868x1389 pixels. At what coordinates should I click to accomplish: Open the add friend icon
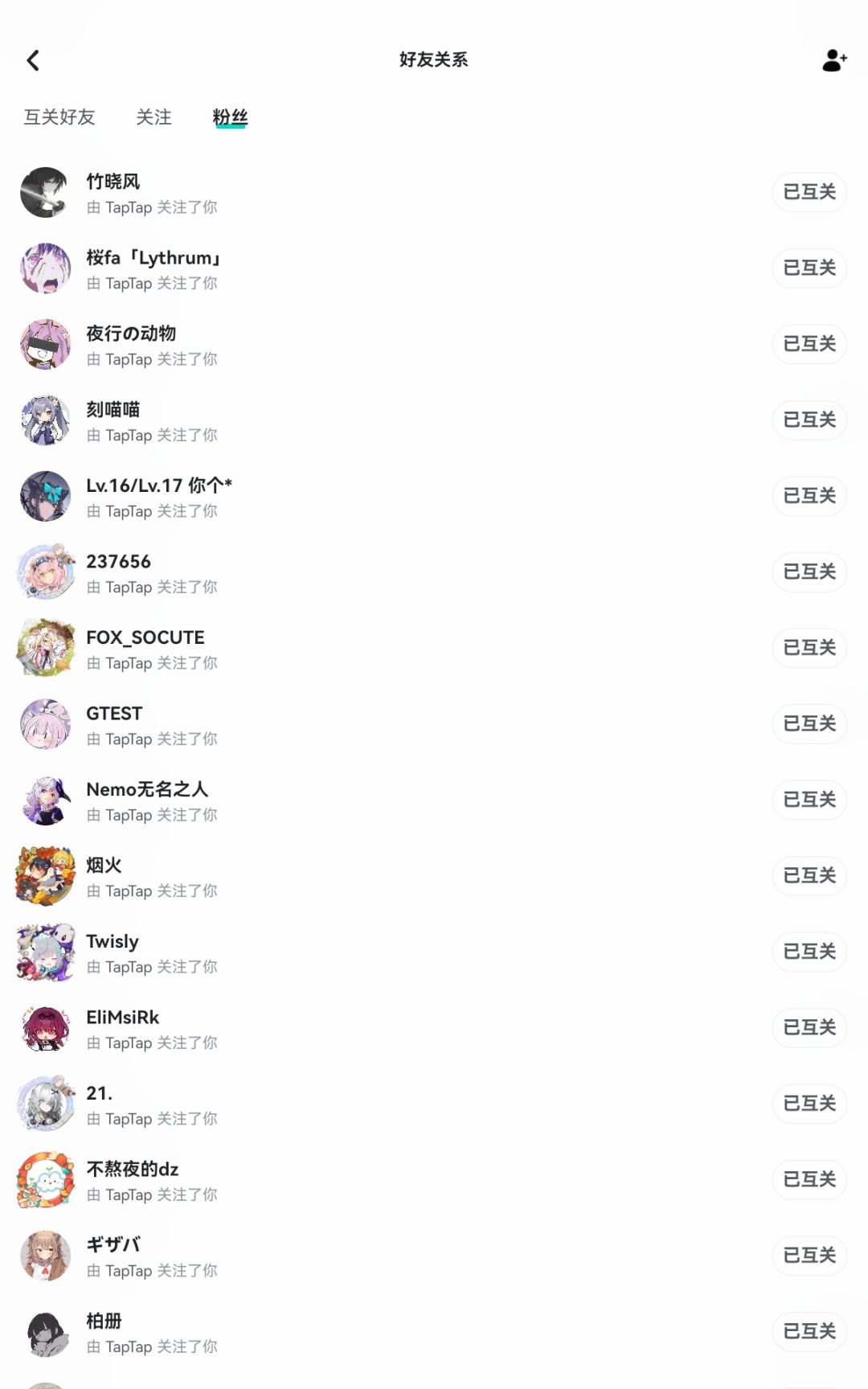click(x=833, y=59)
